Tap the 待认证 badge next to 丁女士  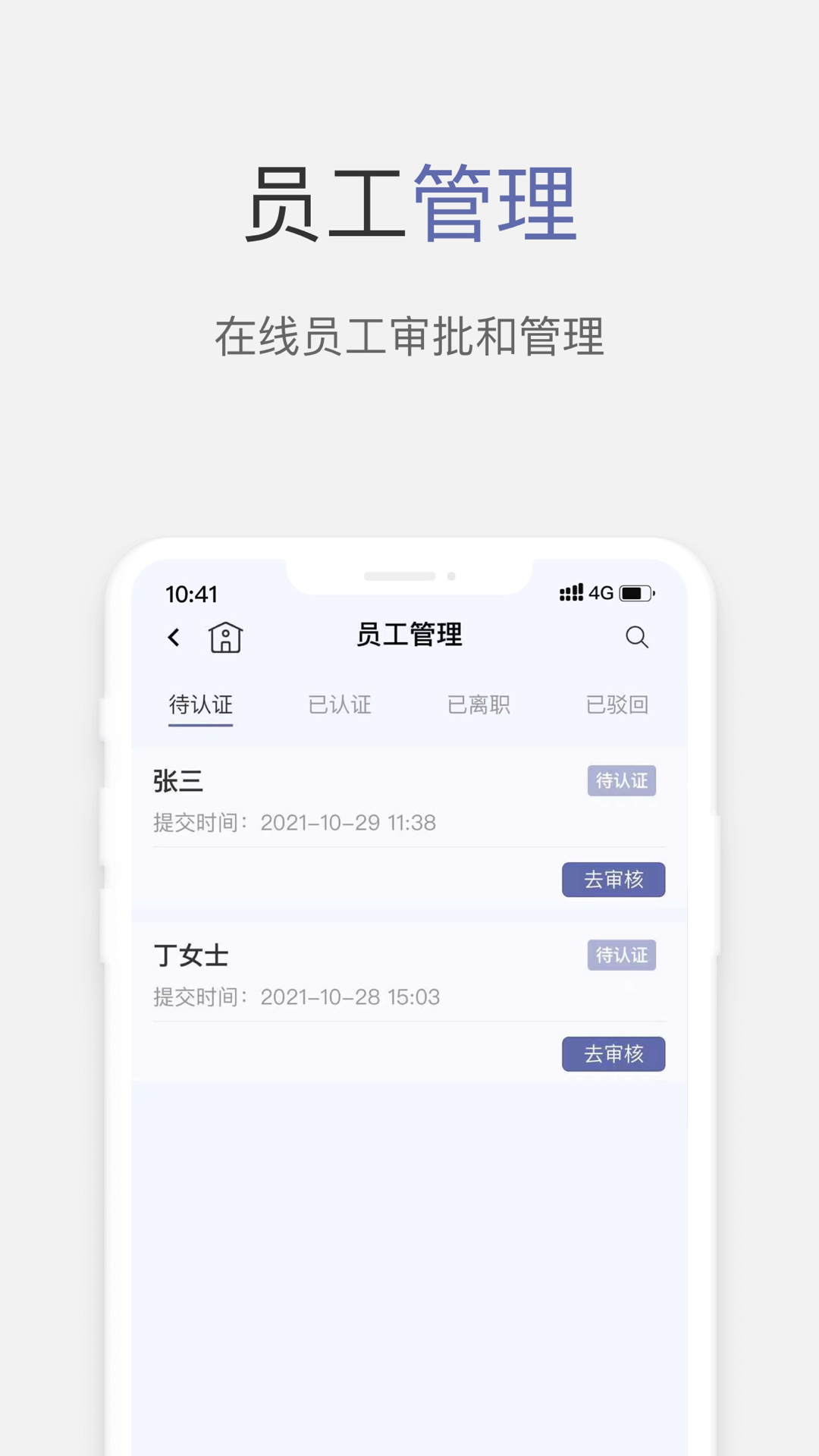(621, 956)
